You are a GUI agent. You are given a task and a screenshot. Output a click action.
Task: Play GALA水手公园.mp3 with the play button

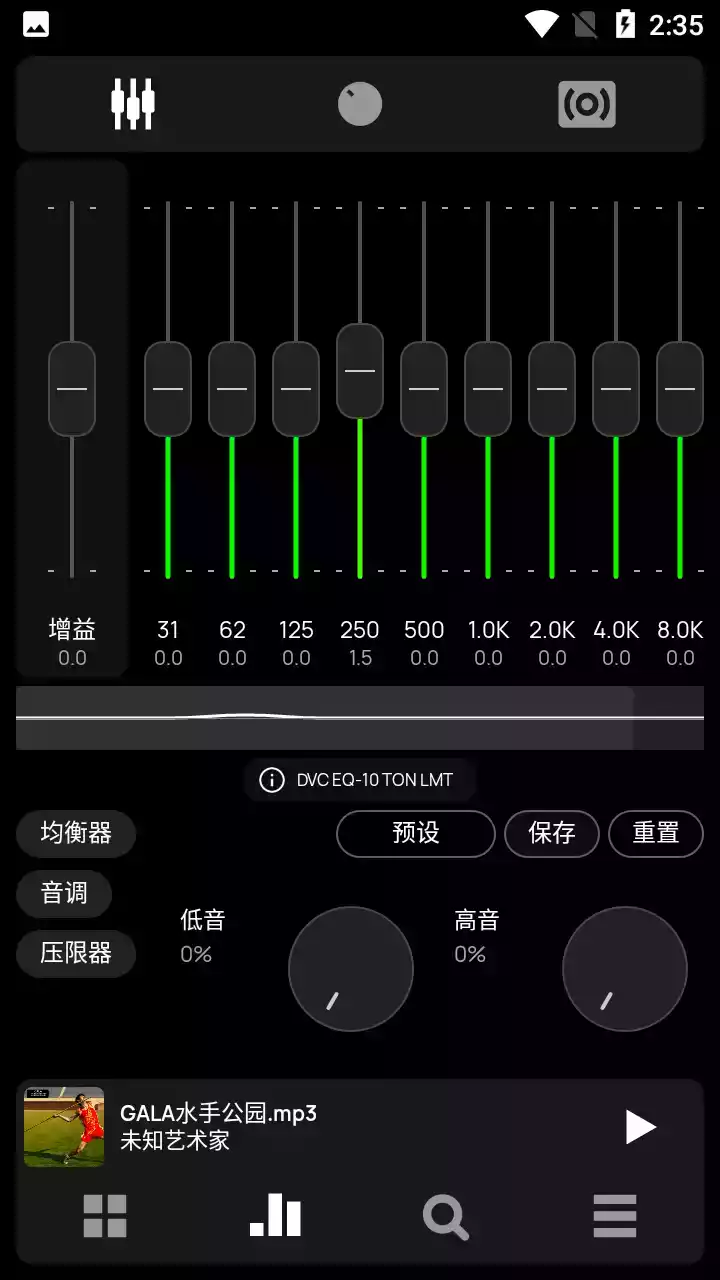point(638,1127)
